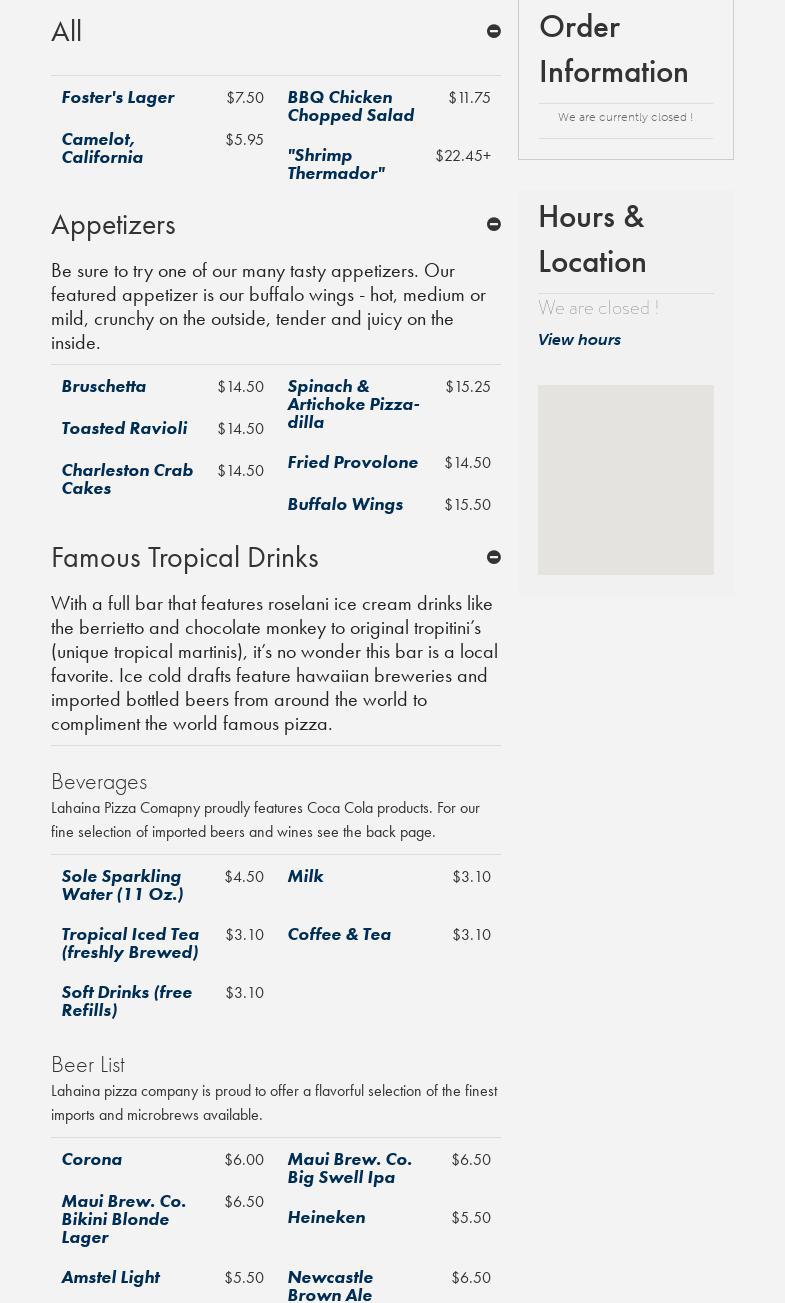Choose the "Shrimp Thermador" dish
This screenshot has width=785, height=1303.
click(x=335, y=164)
